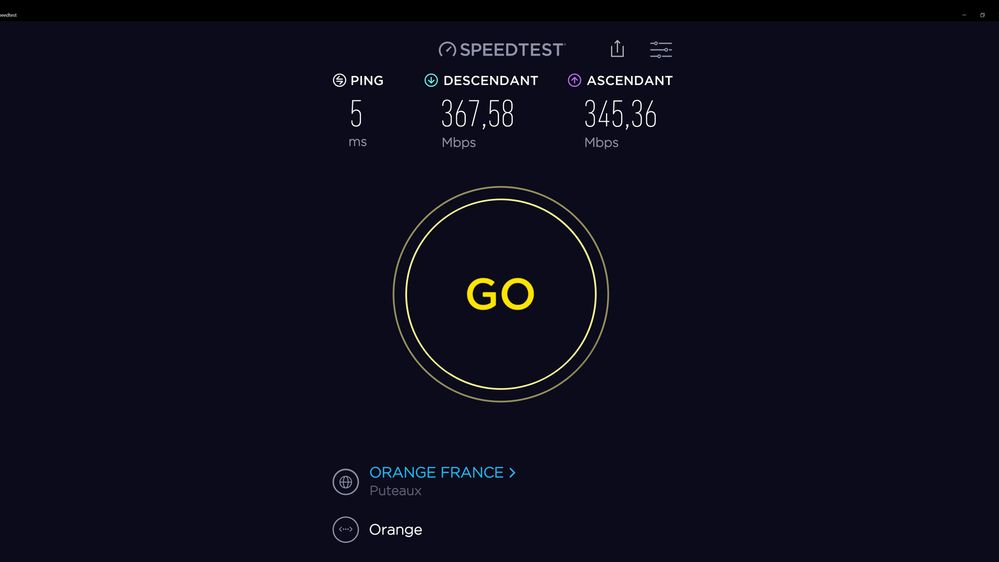The height and width of the screenshot is (562, 999).
Task: Restore the window size
Action: [x=982, y=15]
